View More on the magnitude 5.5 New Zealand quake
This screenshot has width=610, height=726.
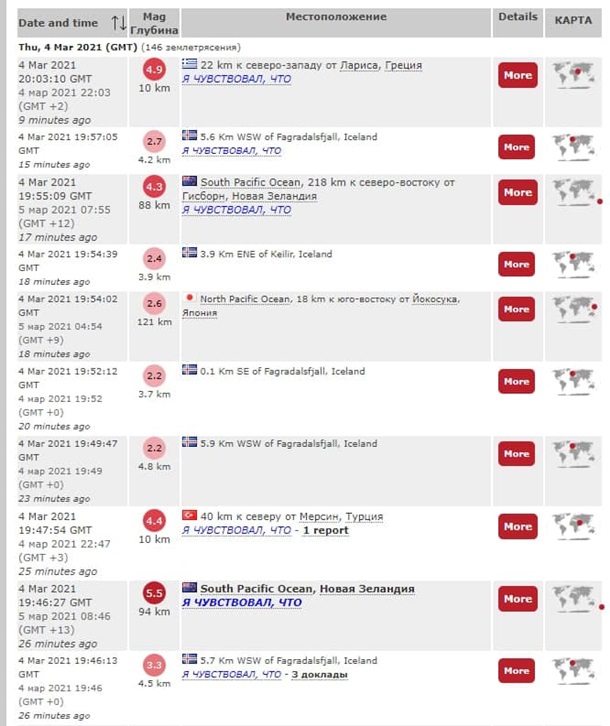point(517,599)
